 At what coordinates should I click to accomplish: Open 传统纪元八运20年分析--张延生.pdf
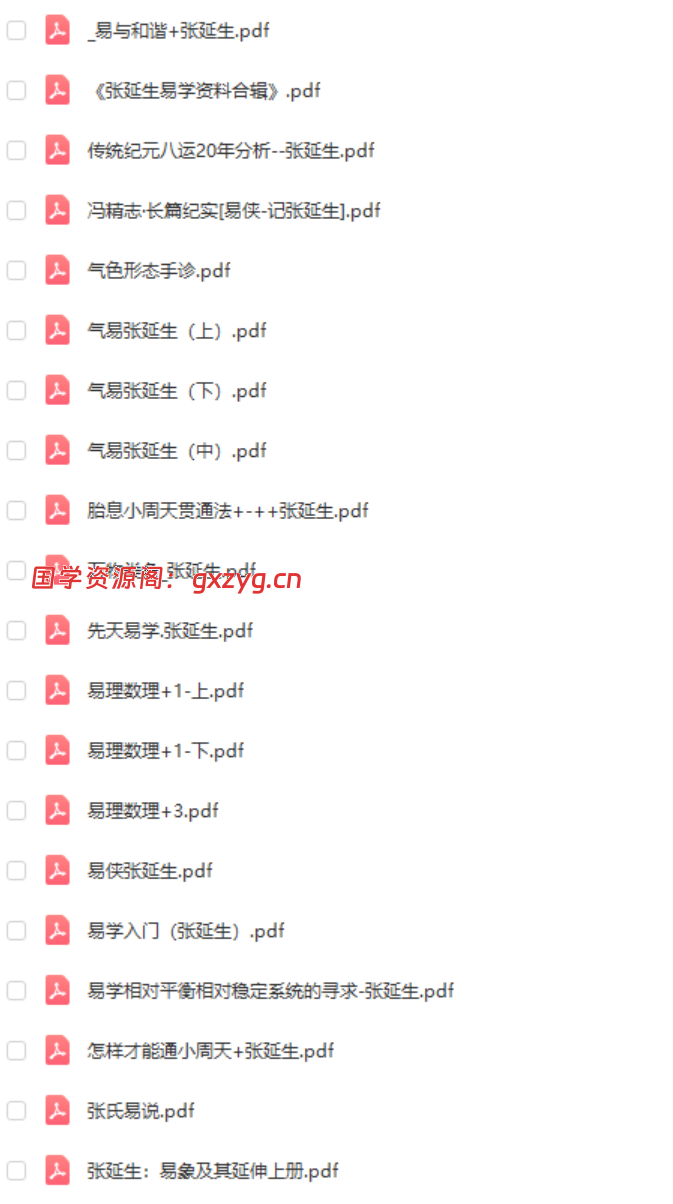click(231, 151)
